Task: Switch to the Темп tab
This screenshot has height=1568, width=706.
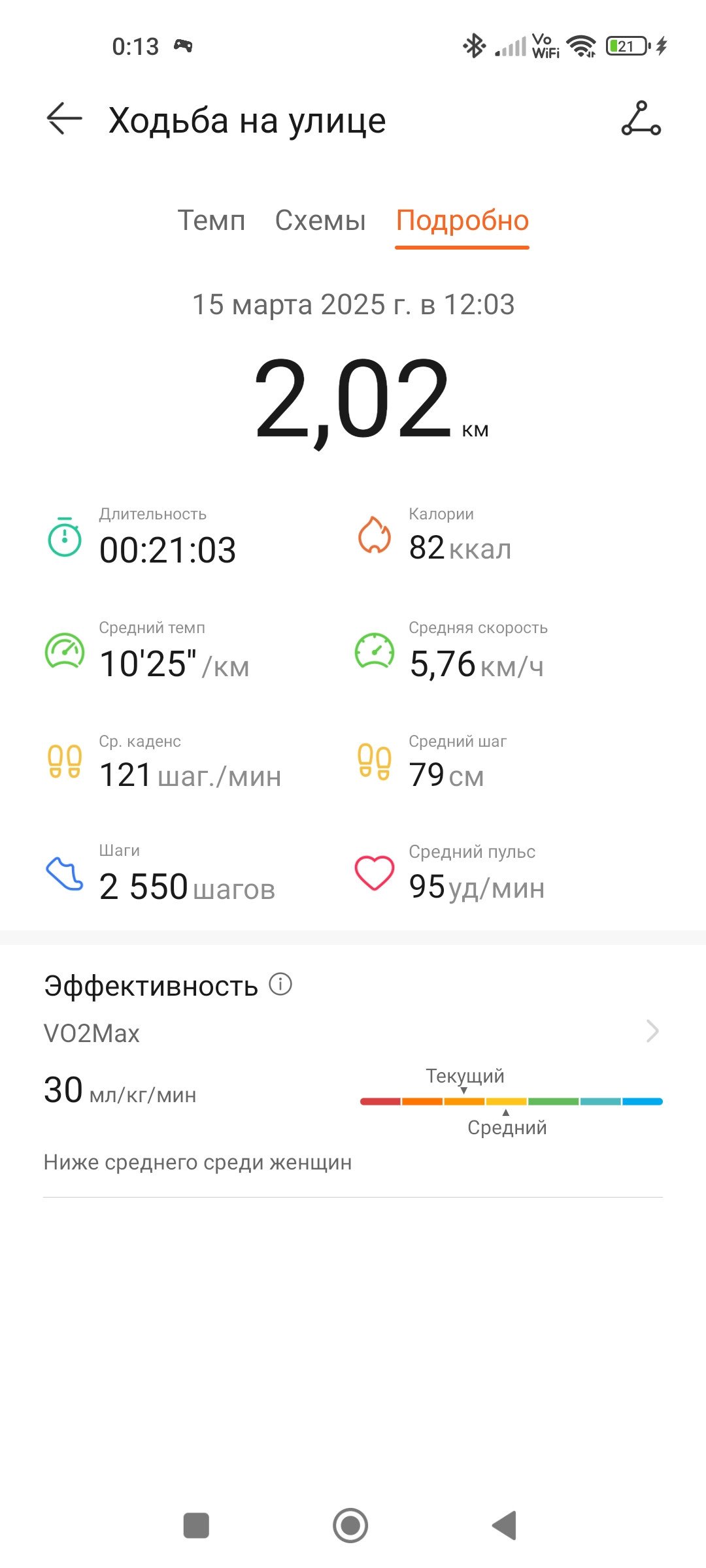Action: (x=211, y=221)
